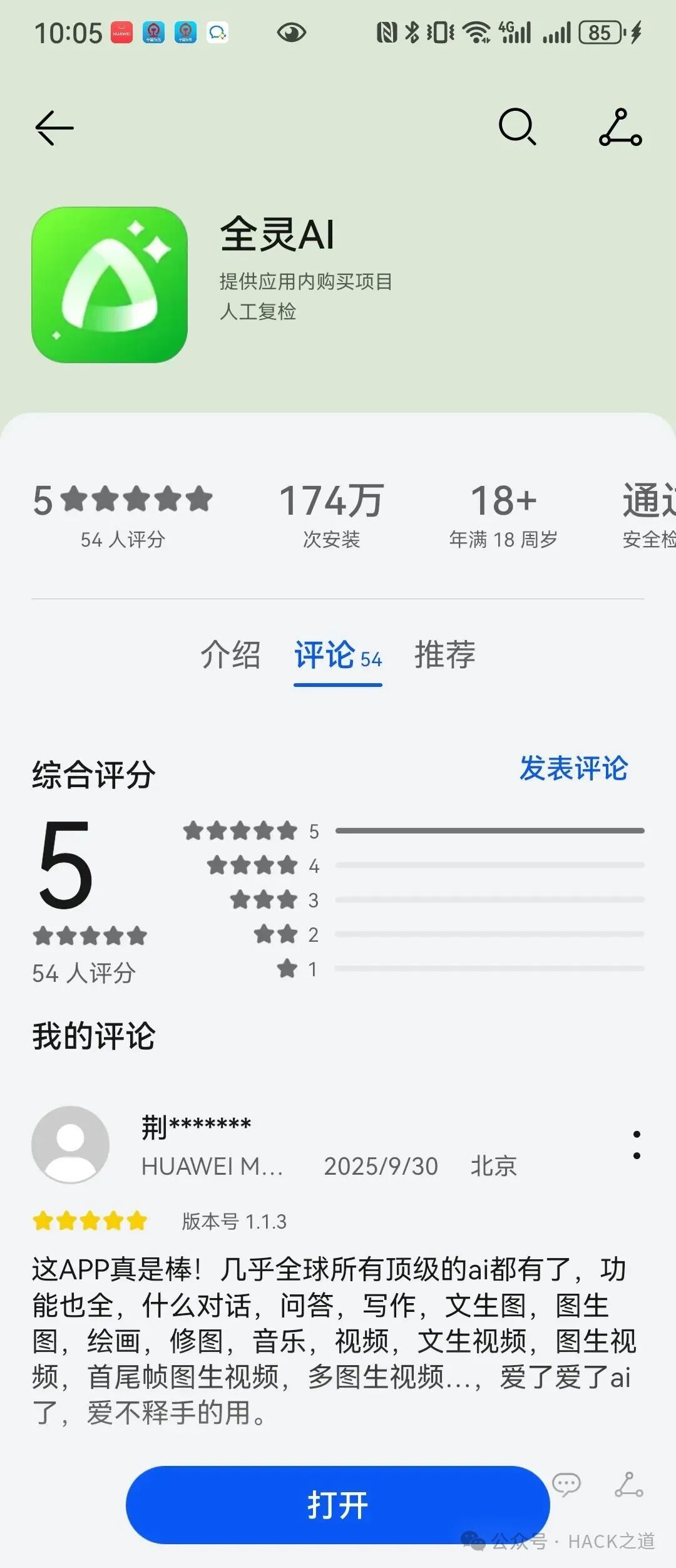This screenshot has width=676, height=1568.
Task: Tap 打开 to launch 全灵AI
Action: click(338, 1505)
